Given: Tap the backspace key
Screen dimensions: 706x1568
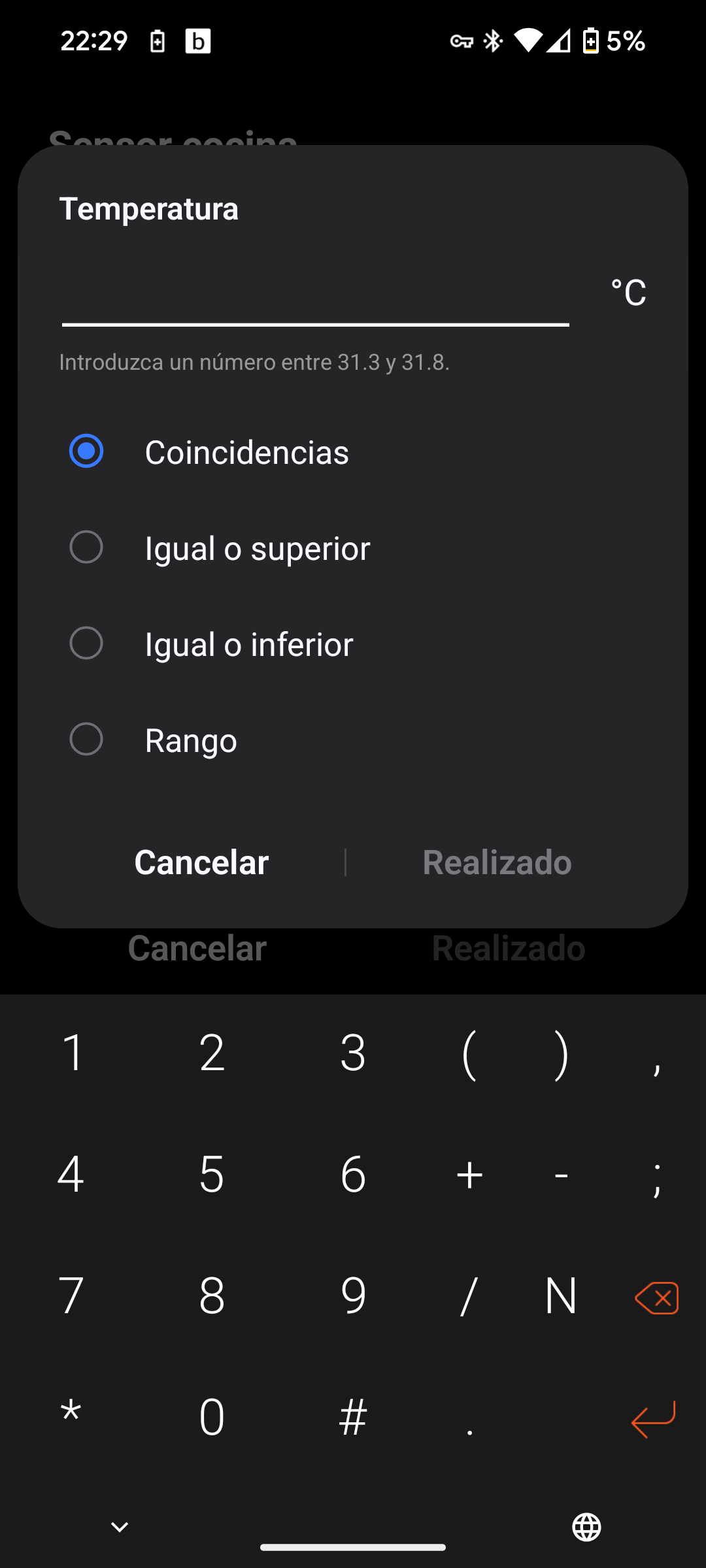Looking at the screenshot, I should 656,1297.
